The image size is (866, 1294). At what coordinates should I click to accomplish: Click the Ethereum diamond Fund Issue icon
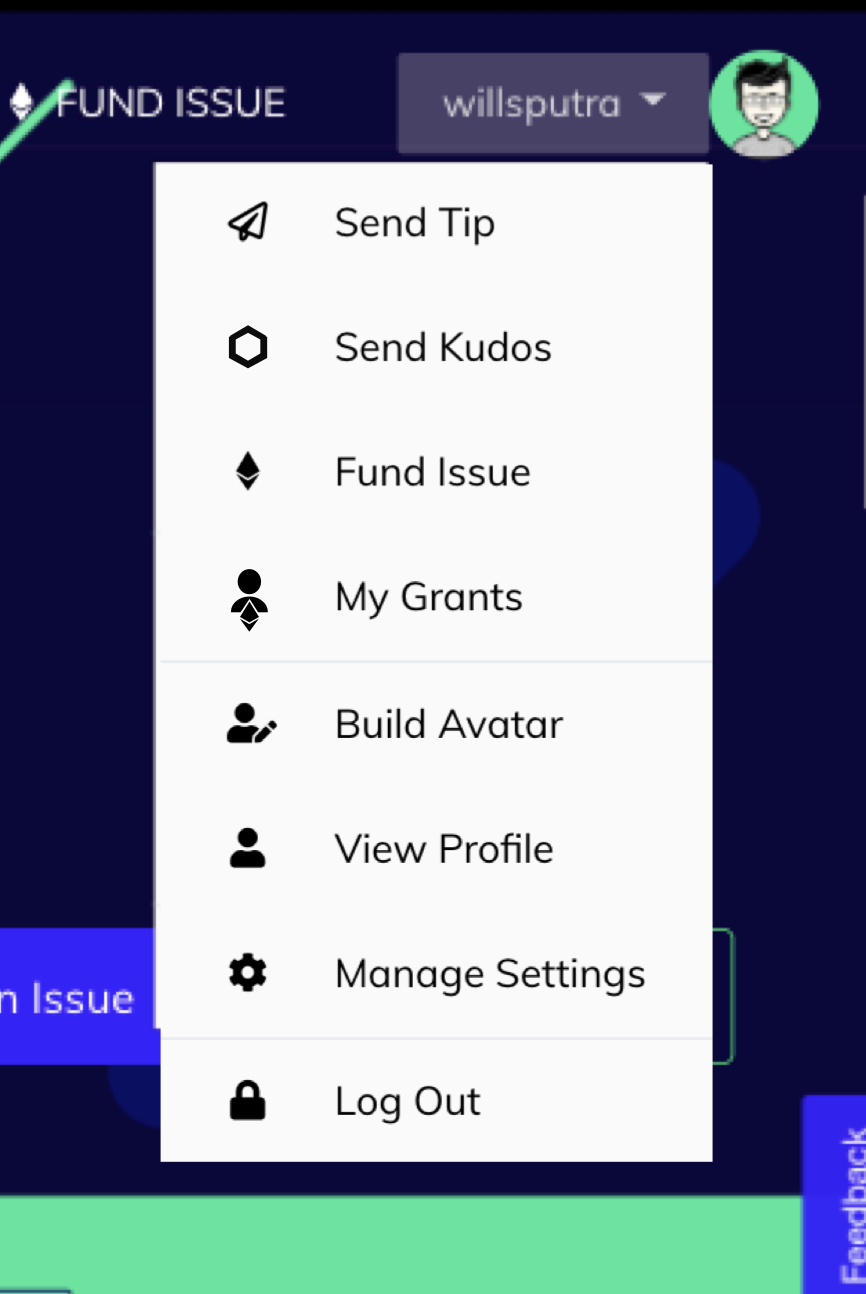248,471
